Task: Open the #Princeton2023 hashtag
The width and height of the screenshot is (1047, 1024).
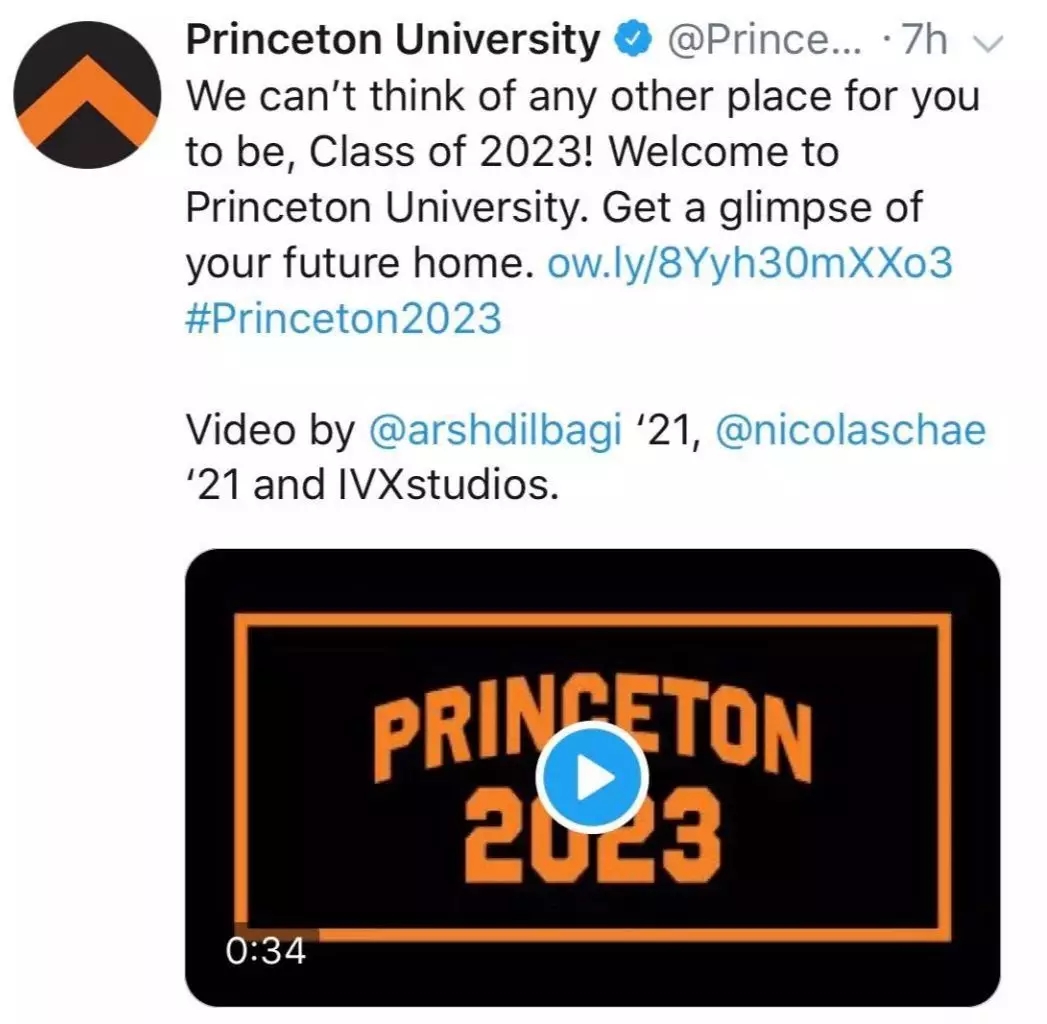Action: point(343,319)
